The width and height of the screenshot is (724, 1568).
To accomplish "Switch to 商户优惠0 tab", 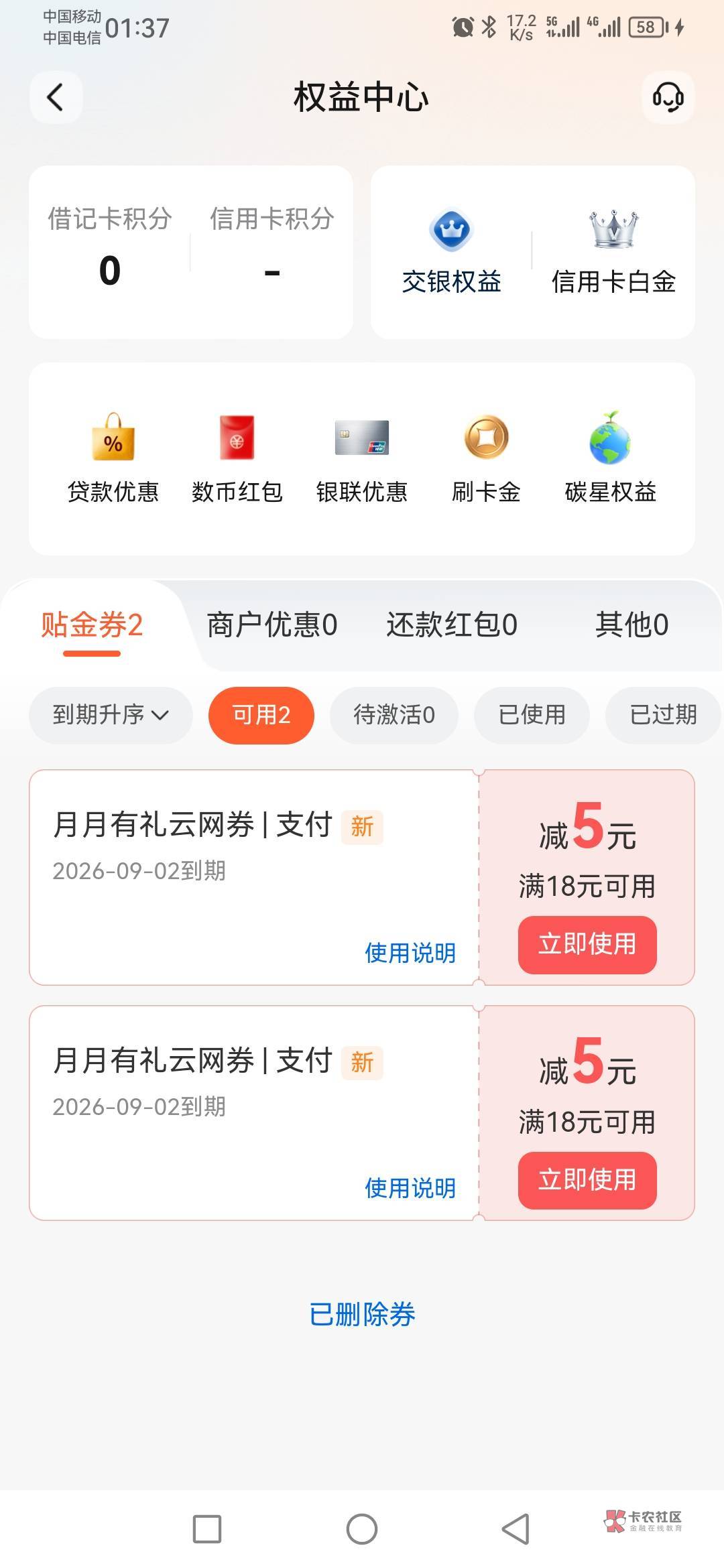I will coord(272,625).
